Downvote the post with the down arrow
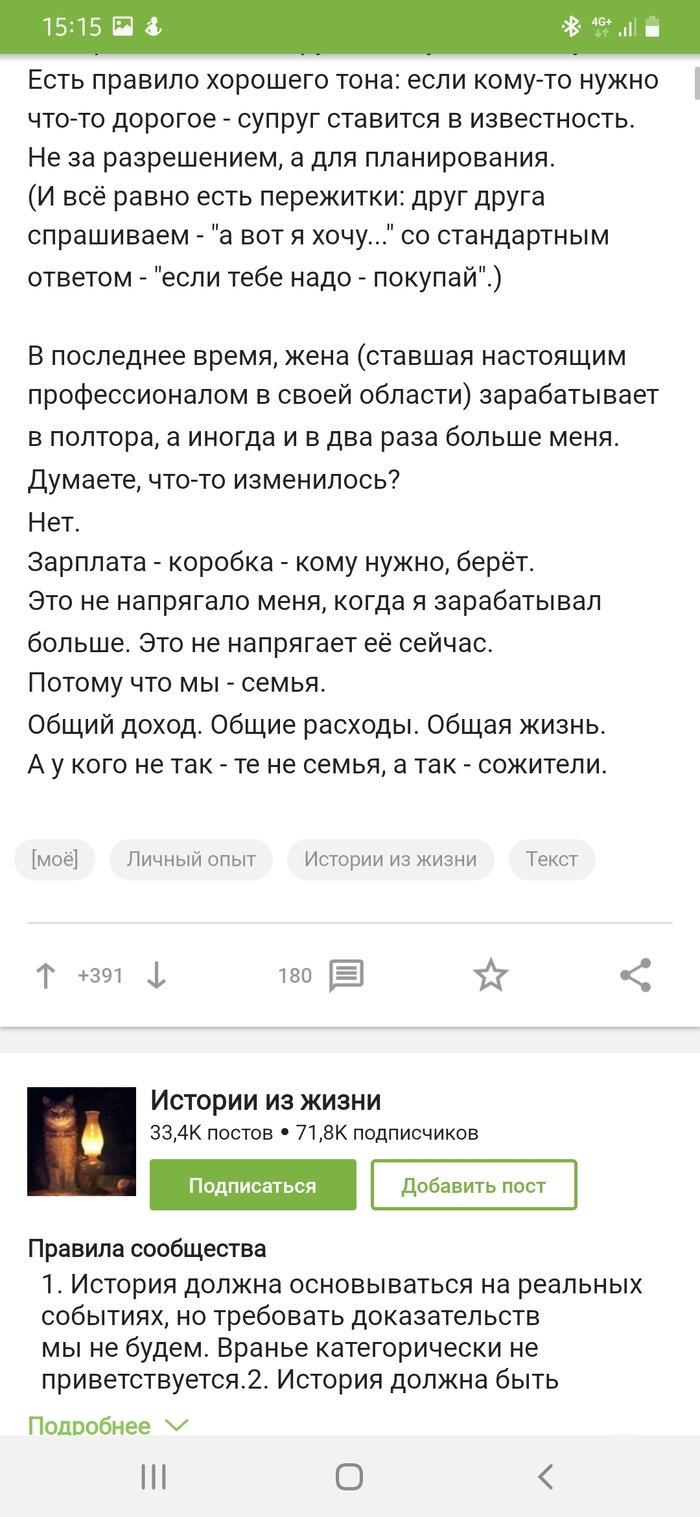The width and height of the screenshot is (700, 1517). pos(156,975)
